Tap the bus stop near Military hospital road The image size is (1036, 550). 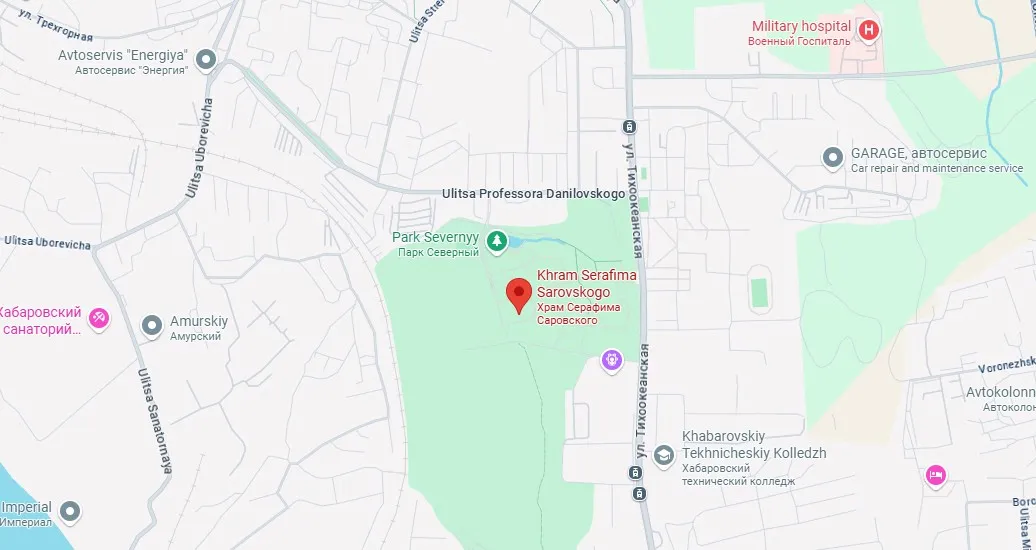click(x=629, y=127)
